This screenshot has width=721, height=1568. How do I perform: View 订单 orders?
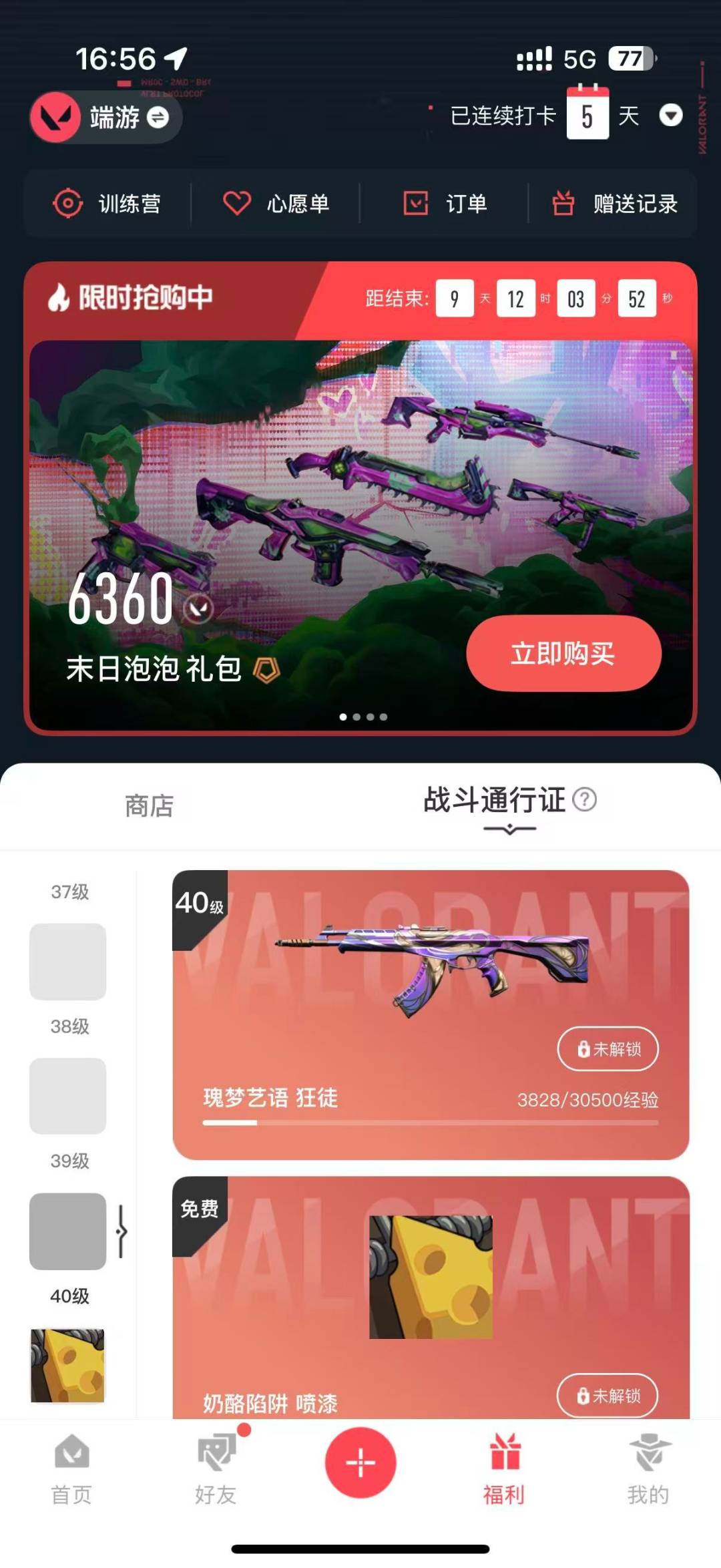pos(445,204)
